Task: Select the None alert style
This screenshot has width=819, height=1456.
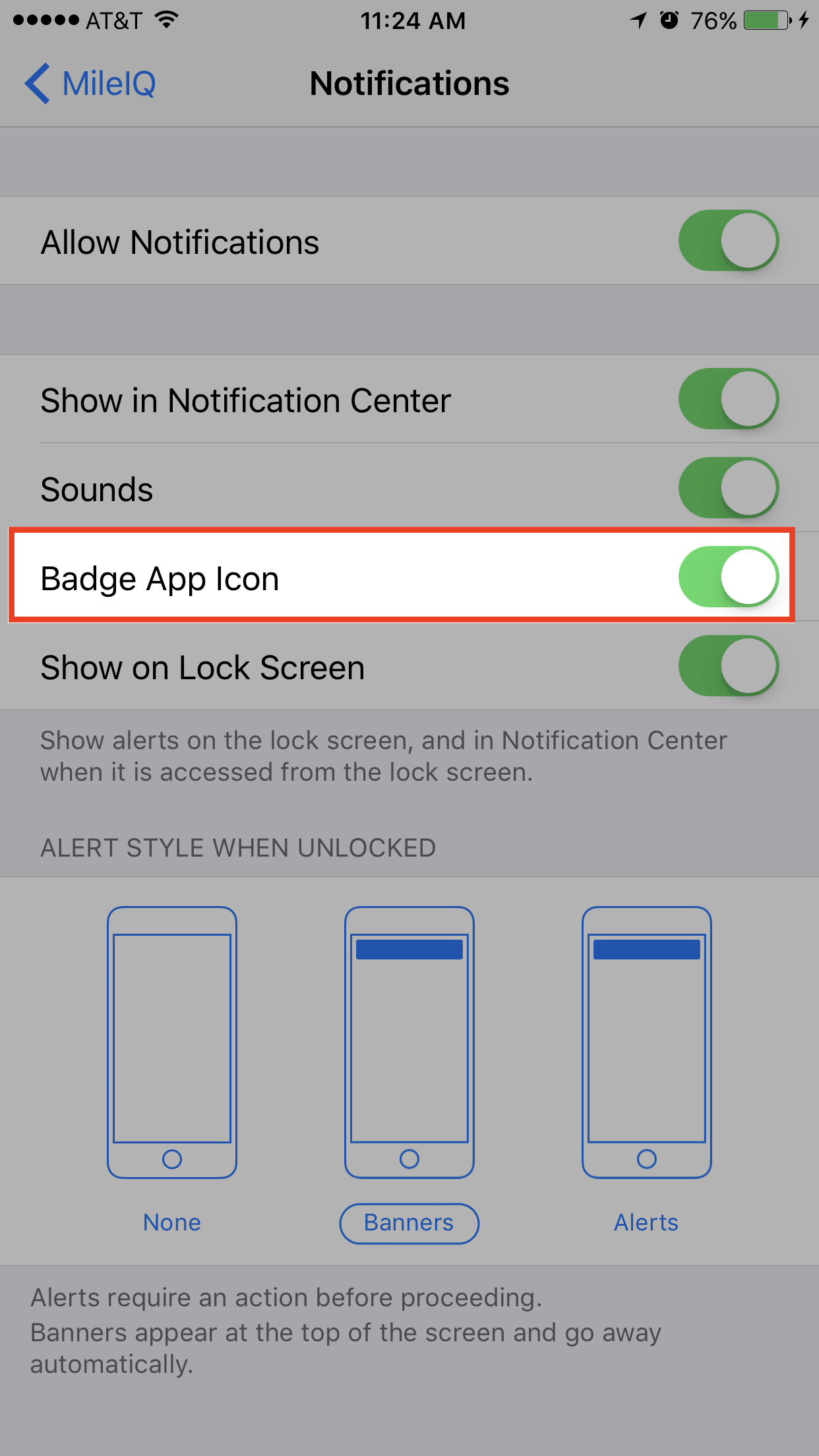Action: 172,1072
